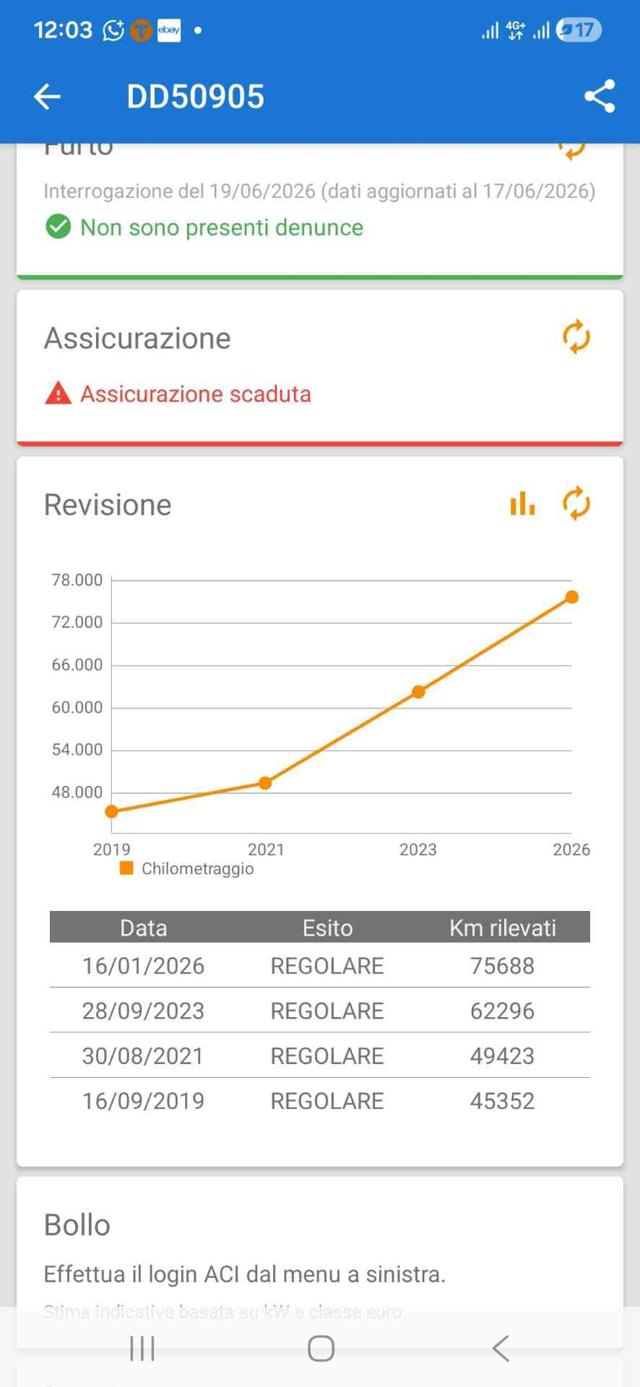Refresh the Furto theft check
This screenshot has height=1387, width=640.
[x=572, y=149]
